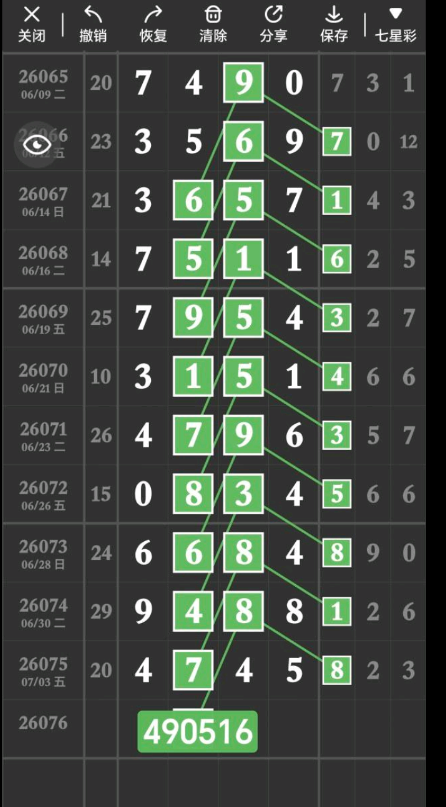Toggle the eye visibility button

coord(36,145)
